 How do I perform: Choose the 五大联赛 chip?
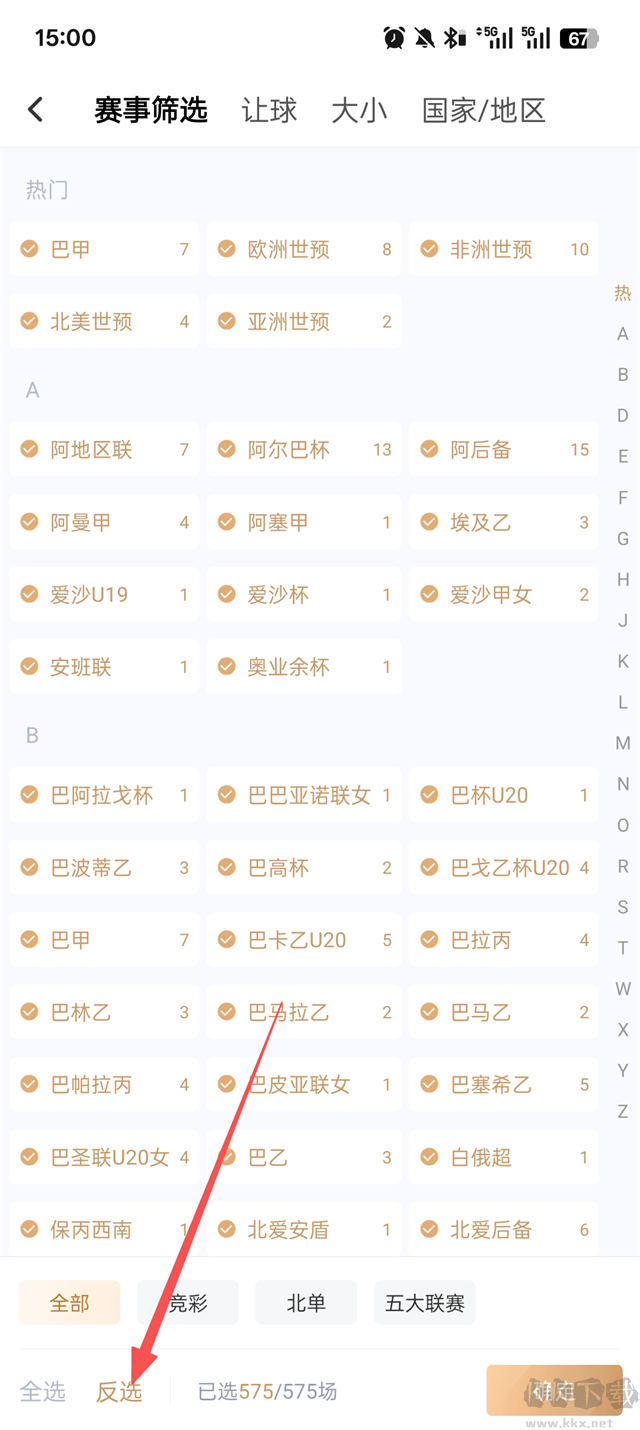[x=425, y=1303]
